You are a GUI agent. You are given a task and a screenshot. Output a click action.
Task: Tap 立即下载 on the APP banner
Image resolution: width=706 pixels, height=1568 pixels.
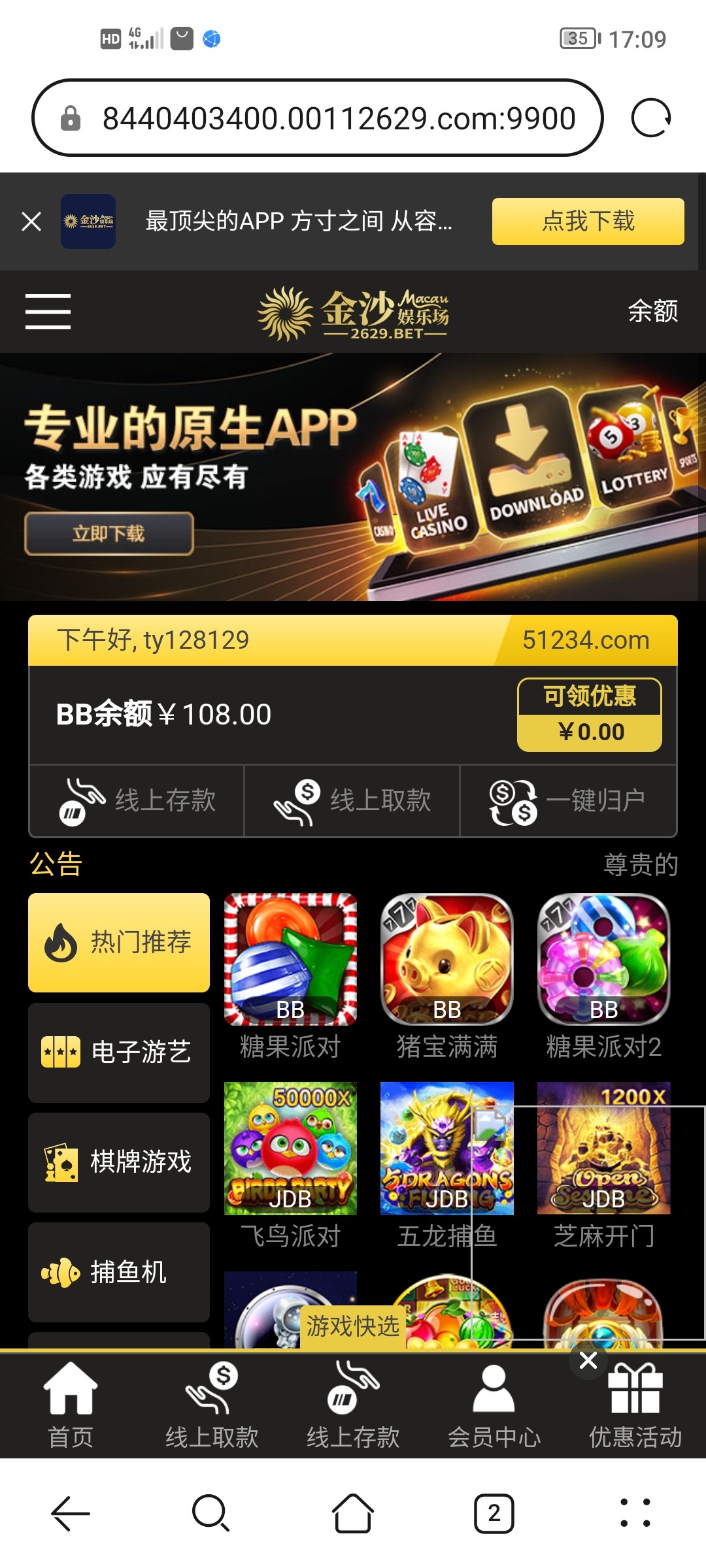109,534
